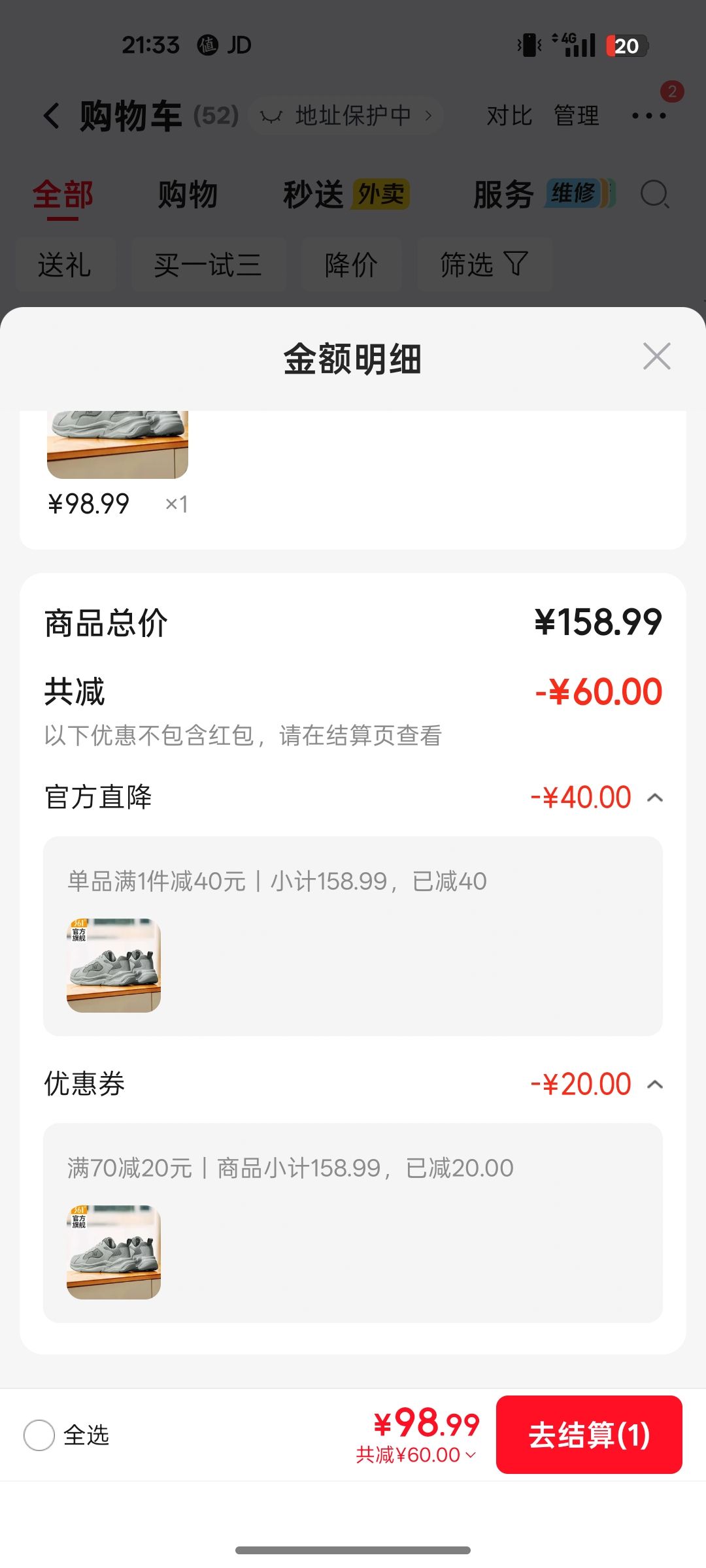The image size is (706, 1568).
Task: Check the 全选 select-all circle
Action: (39, 1435)
